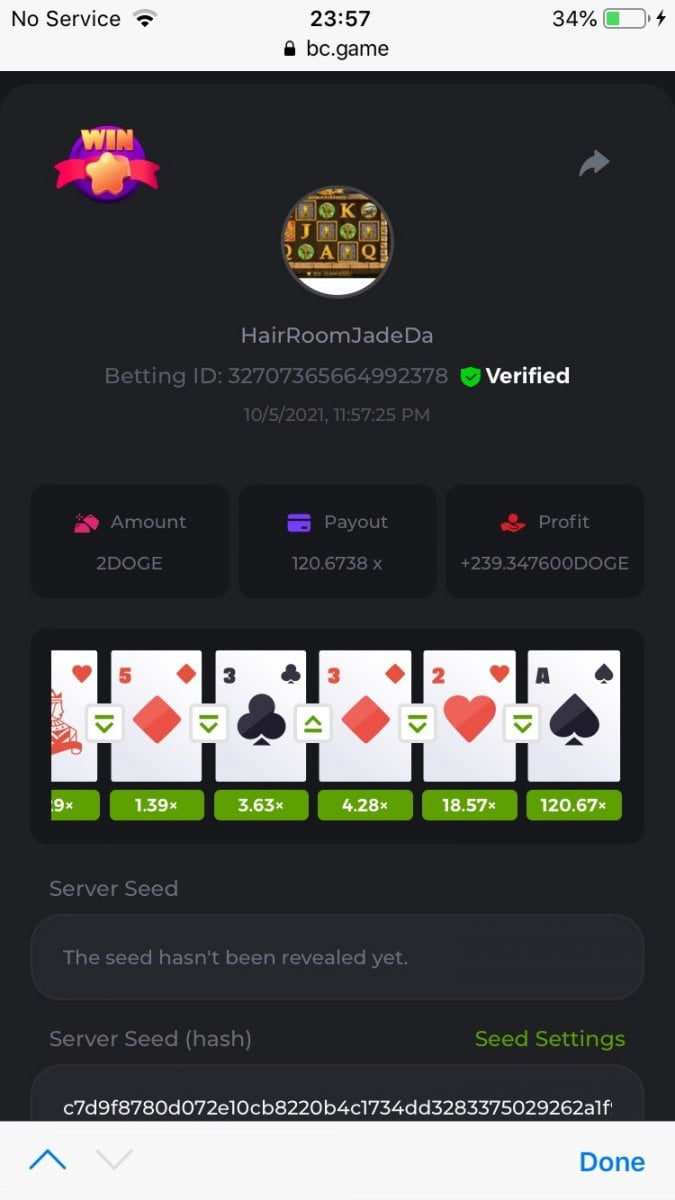Share this winning bet result
Image resolution: width=675 pixels, height=1200 pixels.
point(594,163)
